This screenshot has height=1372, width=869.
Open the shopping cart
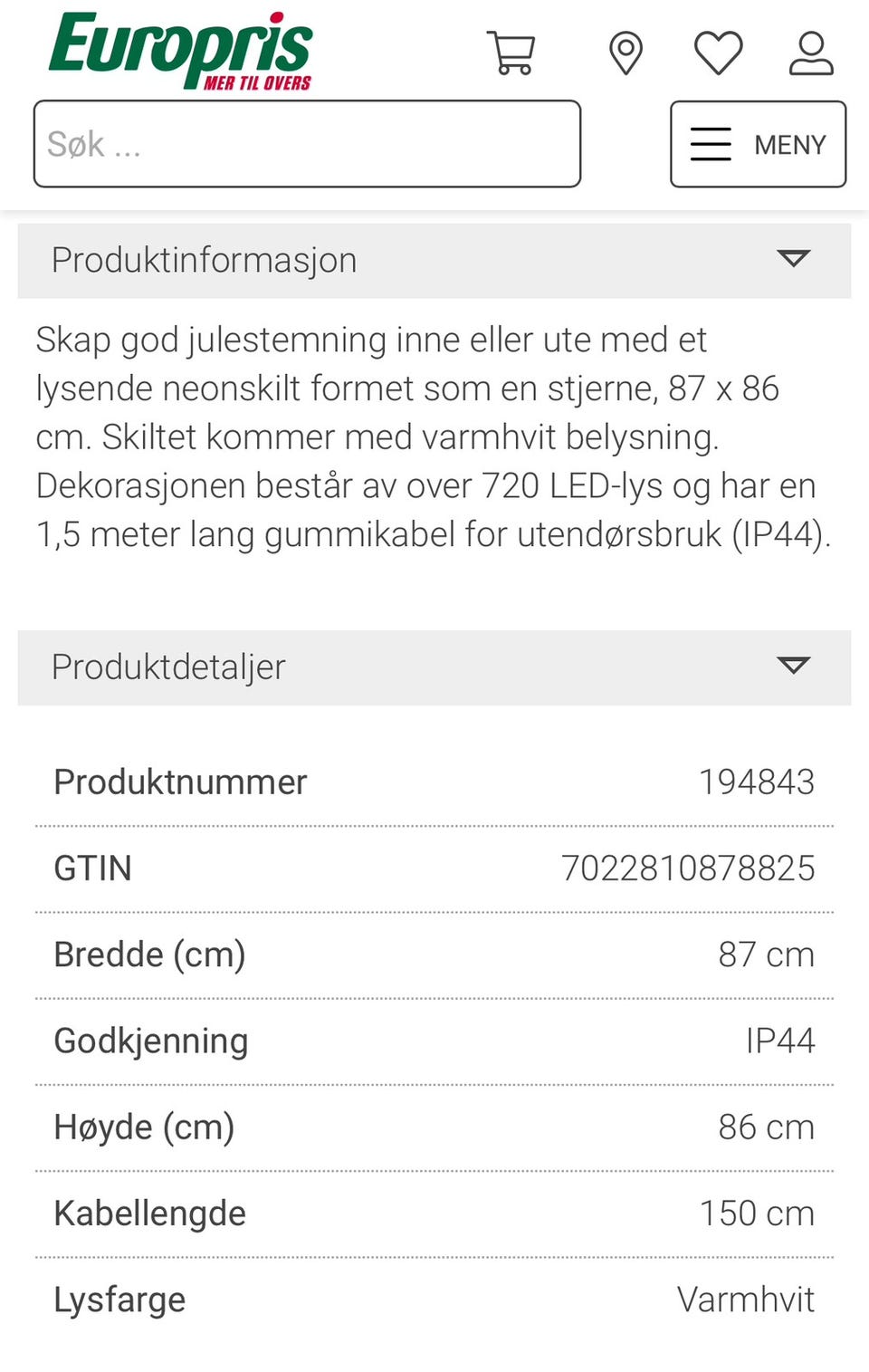tap(512, 53)
